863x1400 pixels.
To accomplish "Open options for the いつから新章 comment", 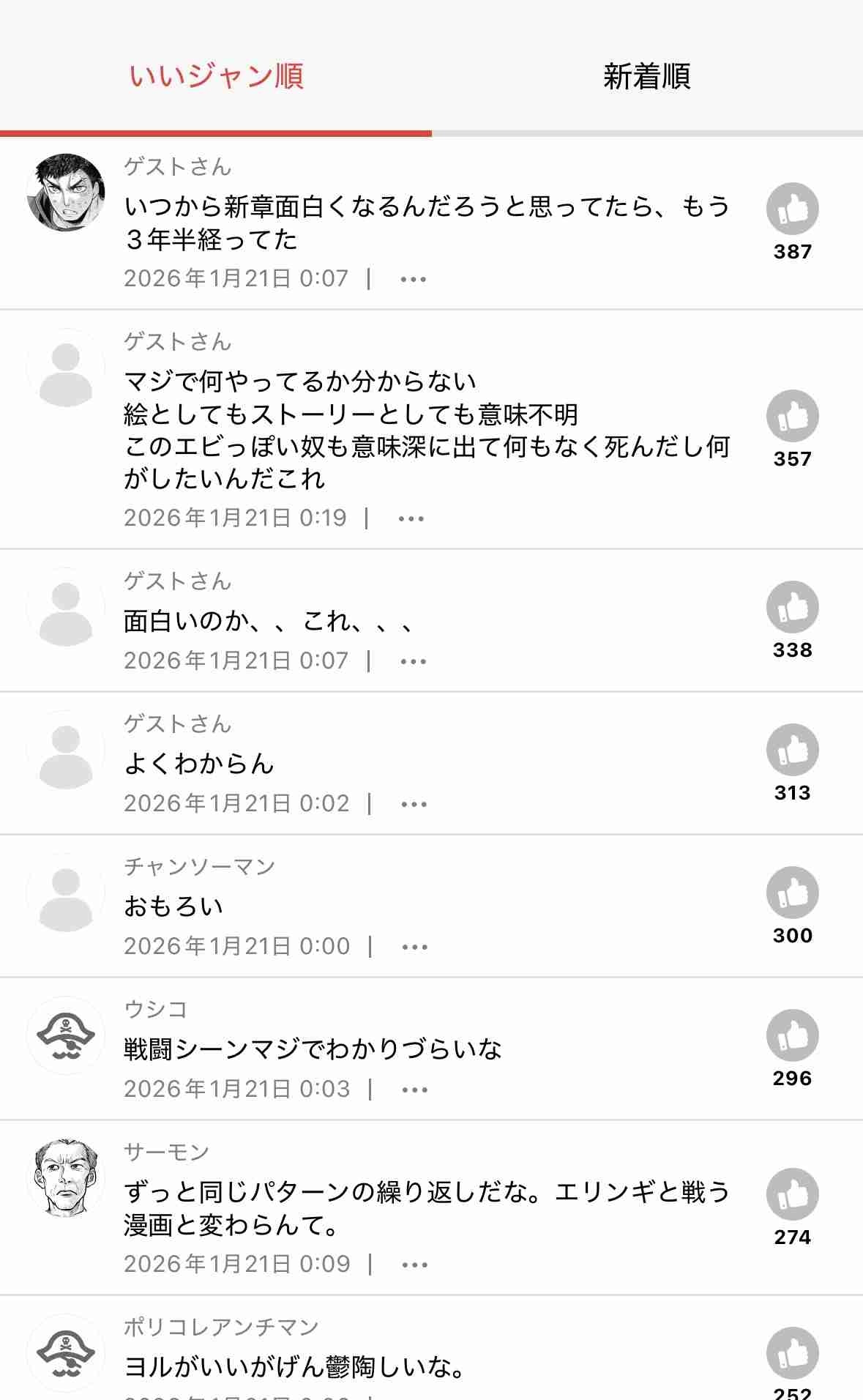I will click(x=414, y=280).
